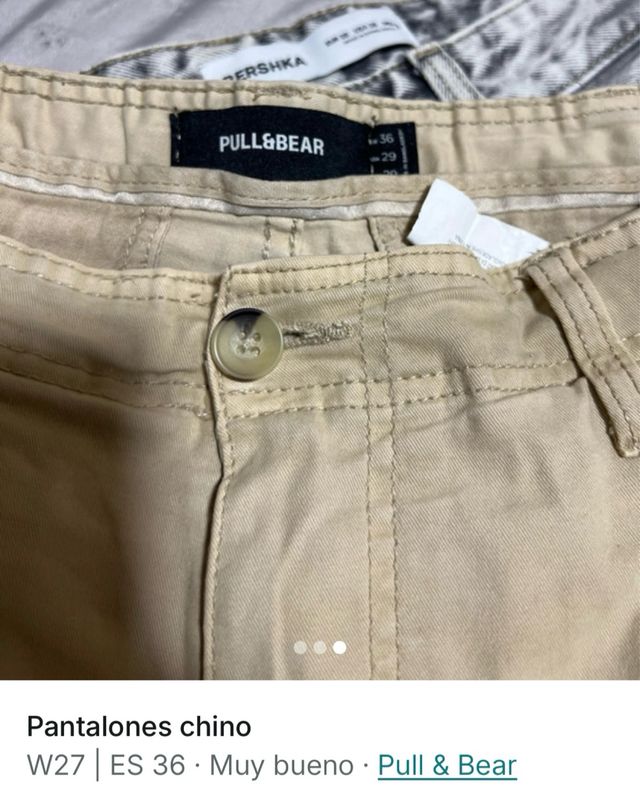Open the Pull & Bear brand link
This screenshot has width=640, height=804.
(x=447, y=767)
